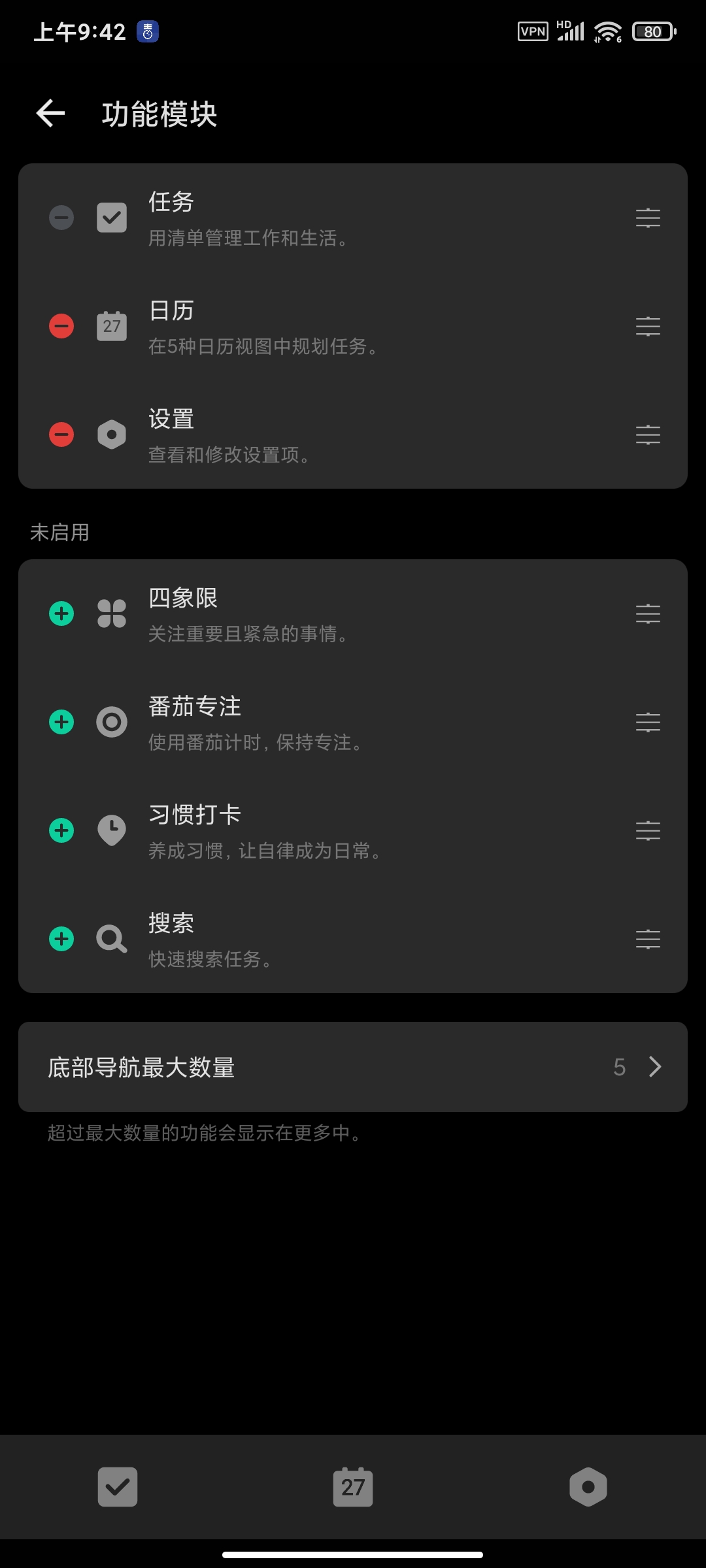Disable the 日历 module with red minus

(61, 326)
